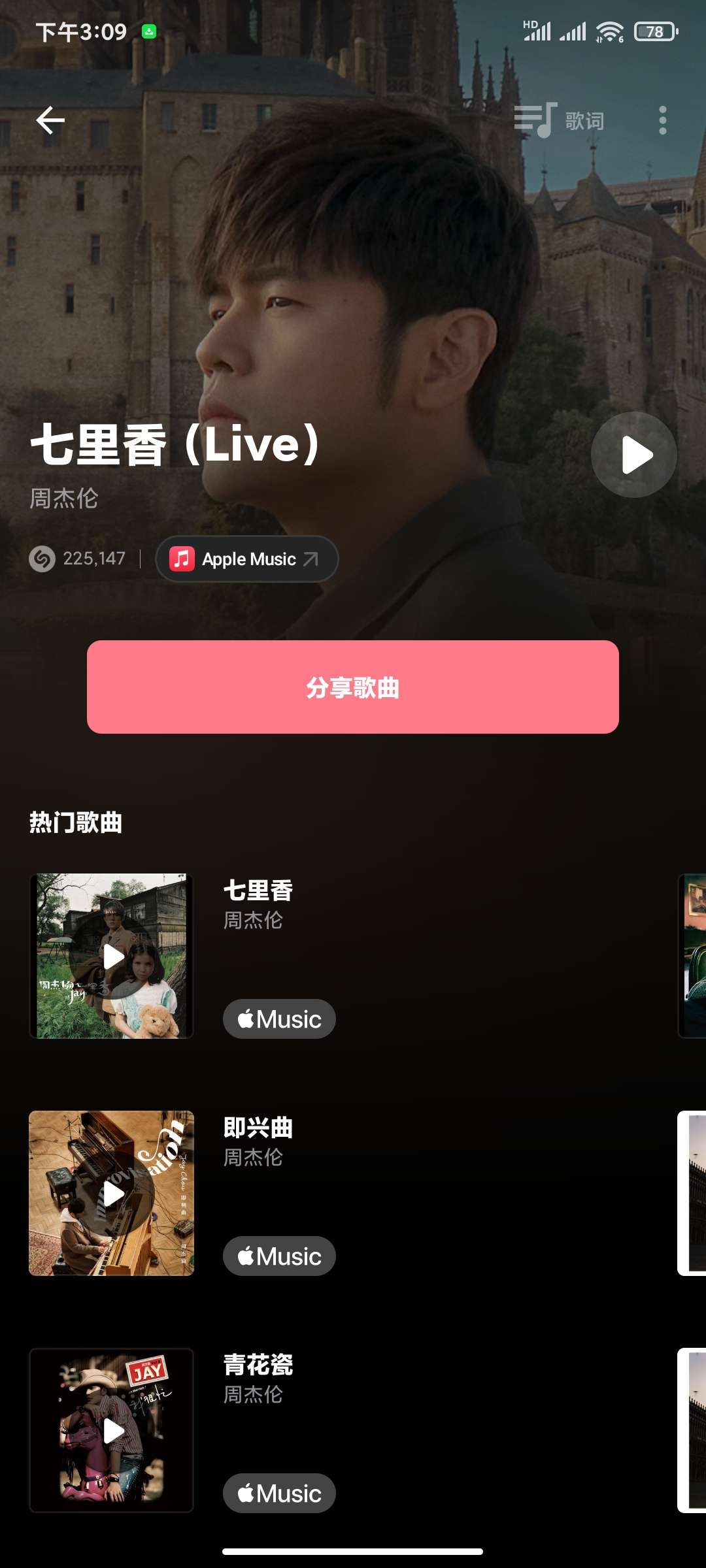Play the song 七里香 (Live)

click(633, 455)
